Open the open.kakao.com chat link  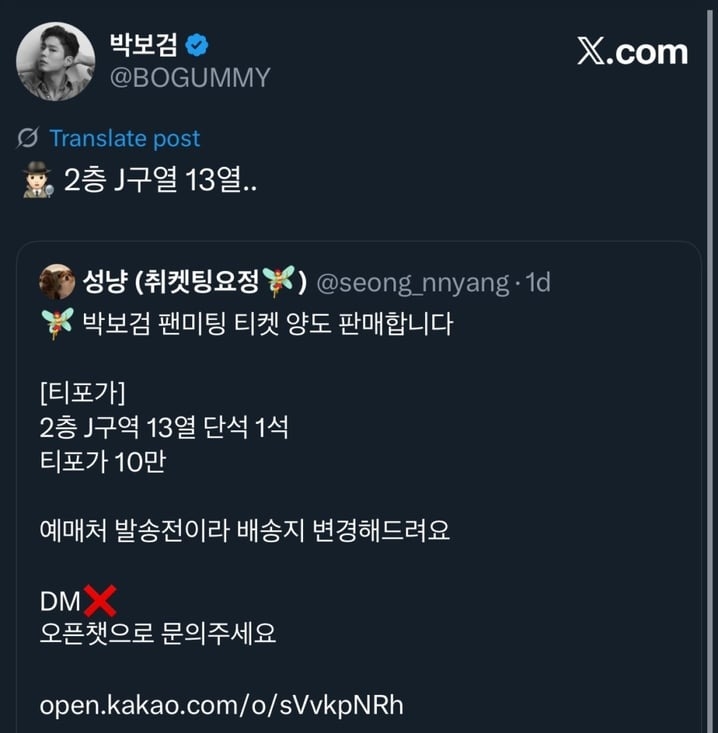(221, 704)
